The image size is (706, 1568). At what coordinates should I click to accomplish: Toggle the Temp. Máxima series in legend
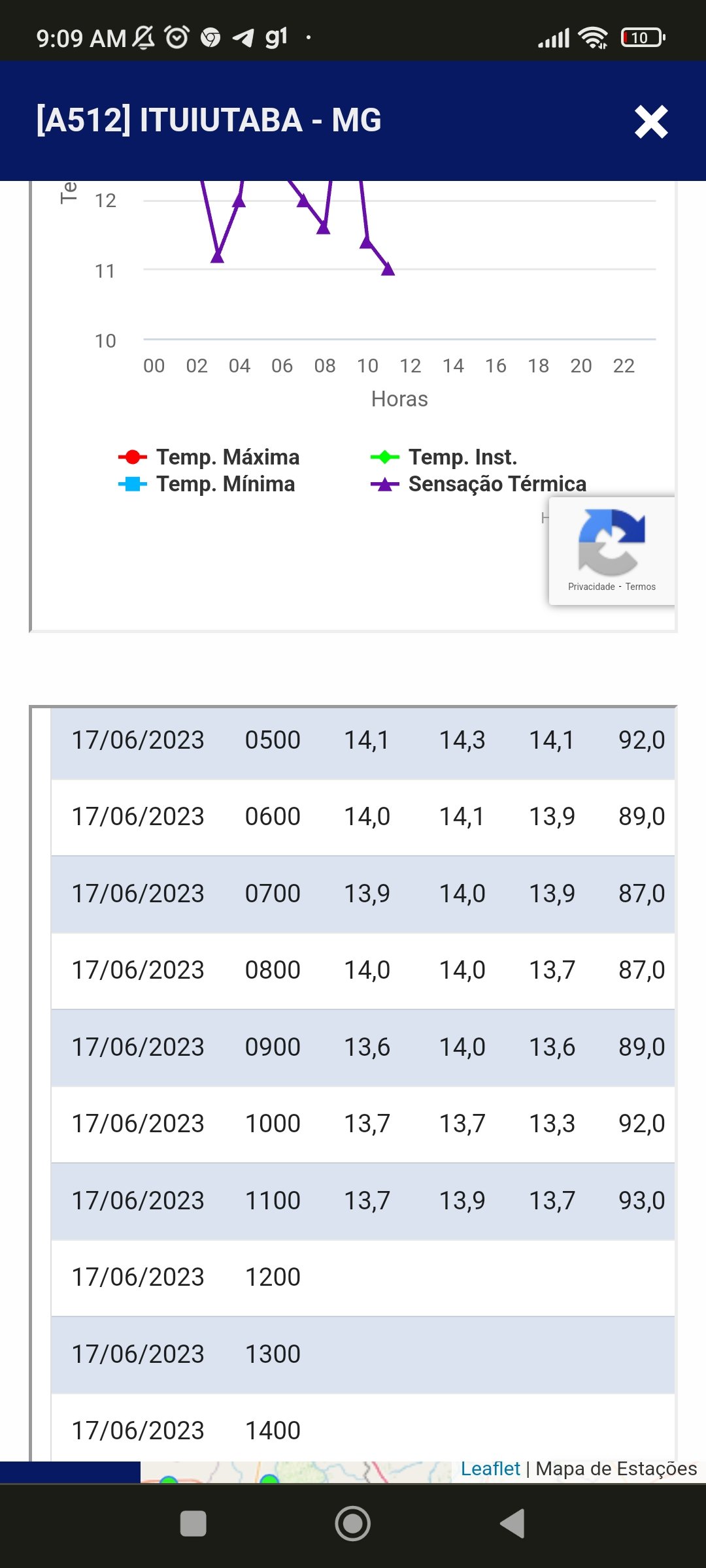(209, 457)
